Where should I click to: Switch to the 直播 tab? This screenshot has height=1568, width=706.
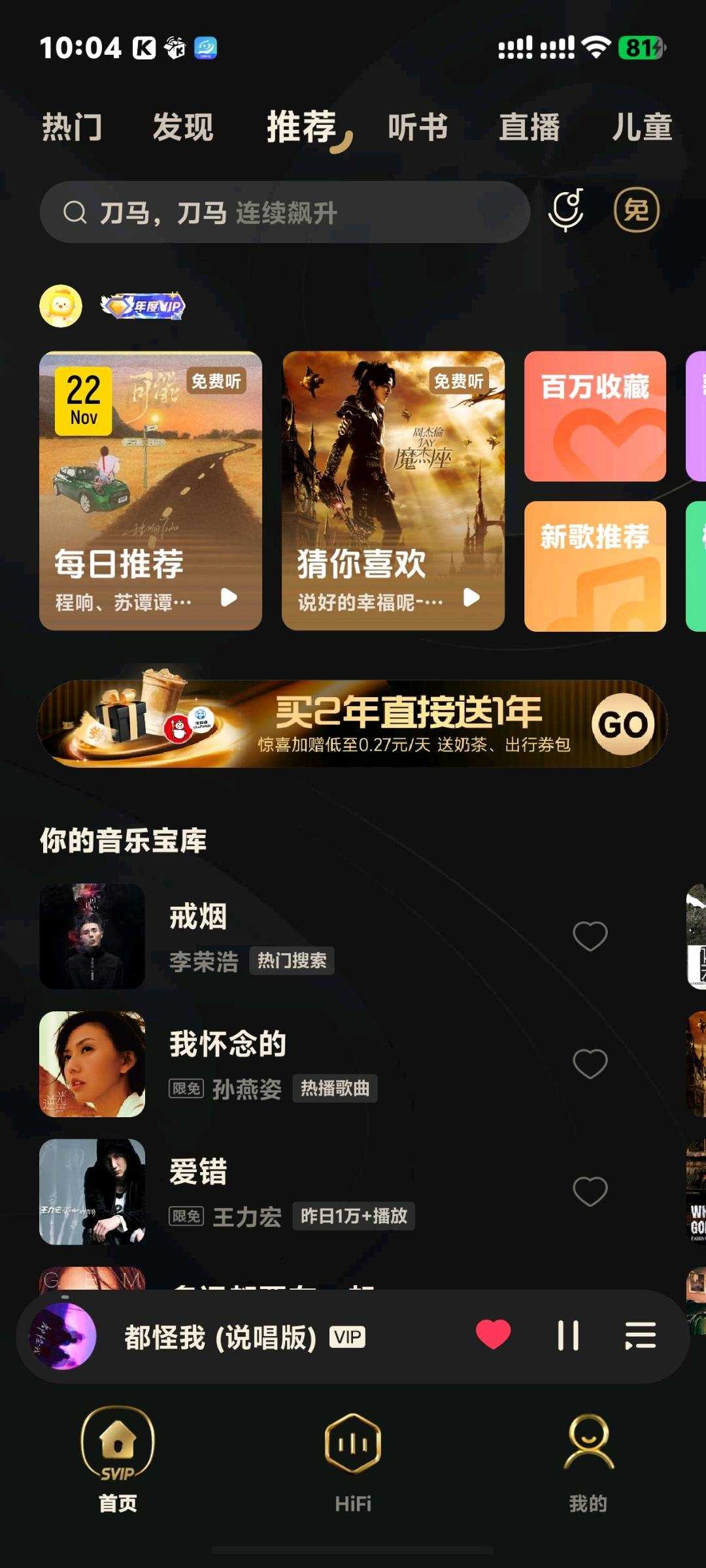pos(529,127)
